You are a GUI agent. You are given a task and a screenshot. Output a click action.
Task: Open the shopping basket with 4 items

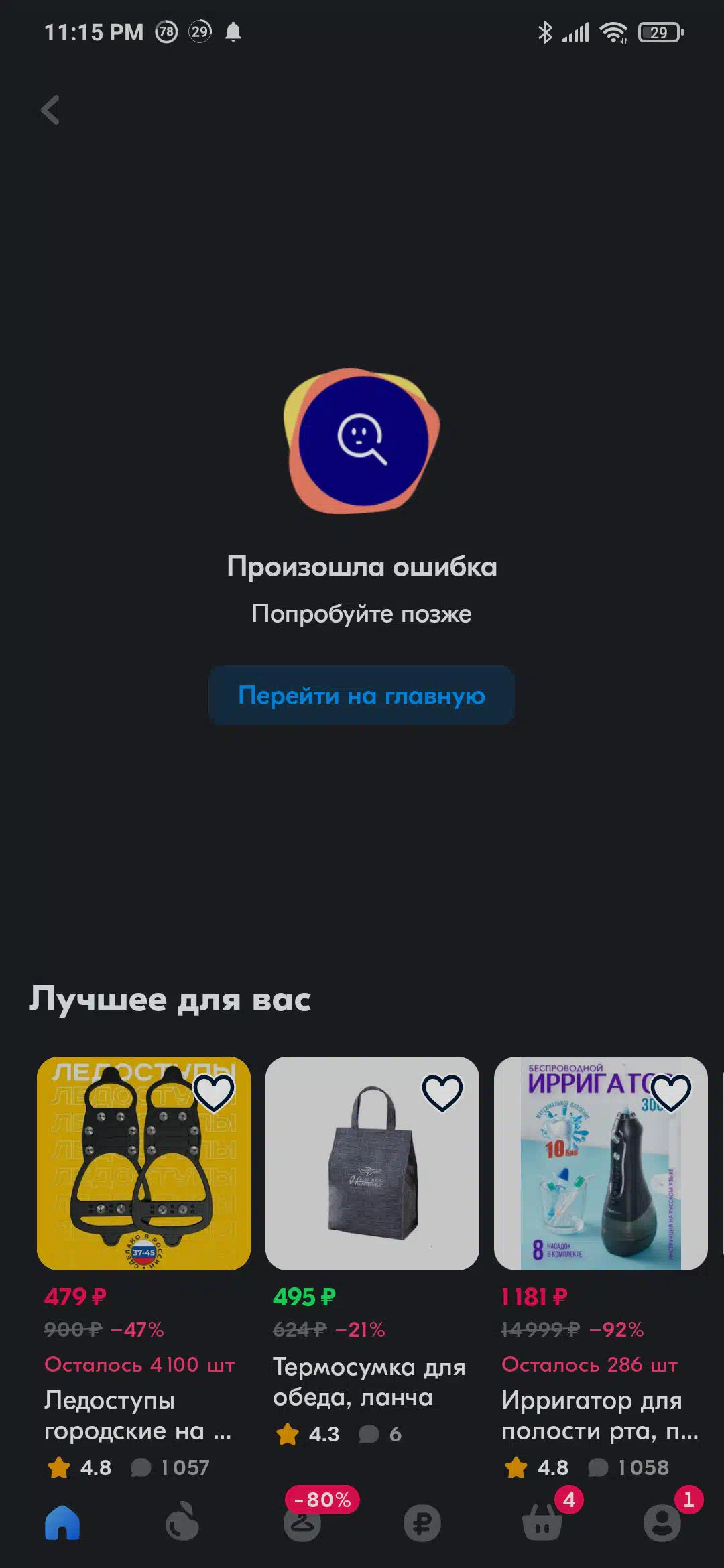click(542, 1522)
